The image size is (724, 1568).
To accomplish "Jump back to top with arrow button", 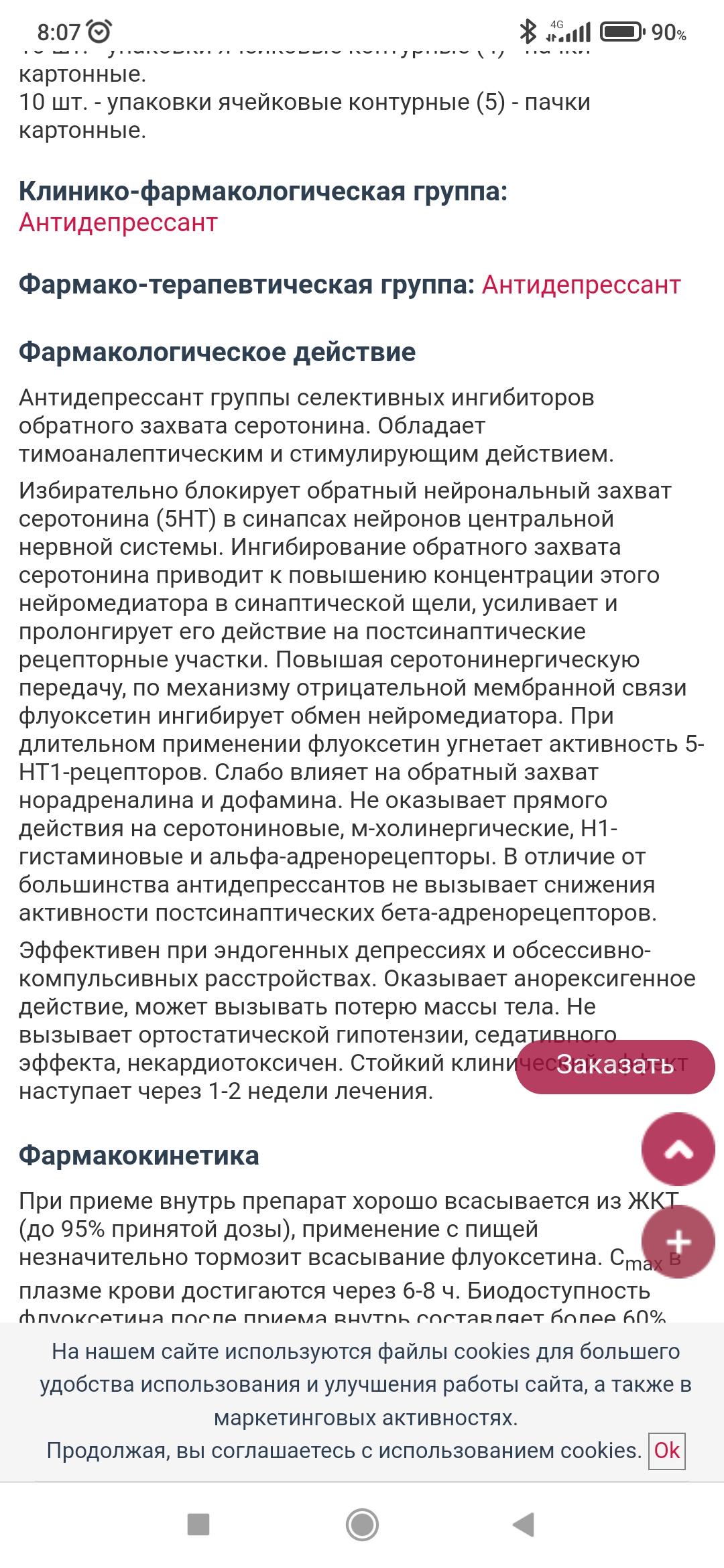I will (x=678, y=1149).
